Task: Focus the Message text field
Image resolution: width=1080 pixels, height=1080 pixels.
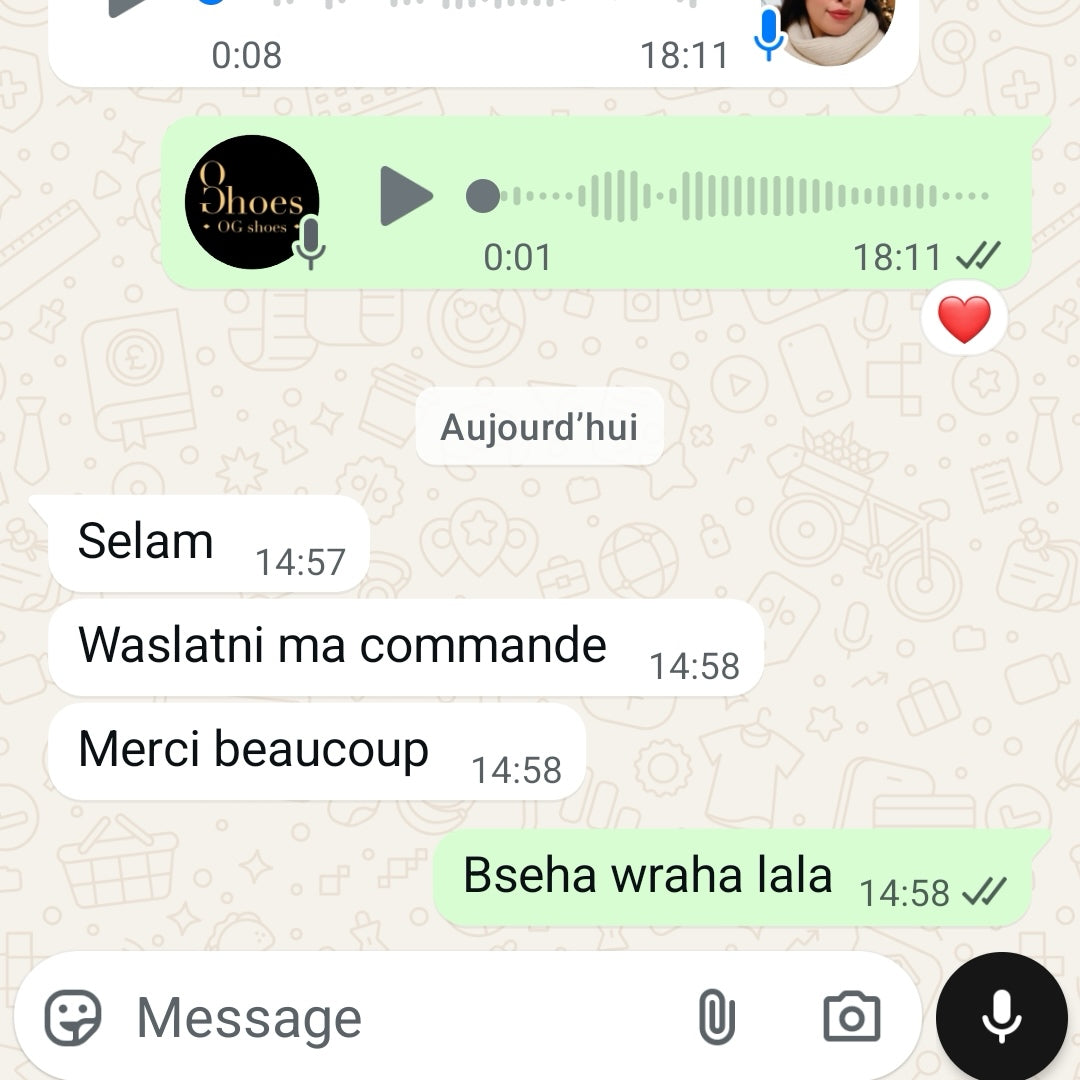Action: 400,1018
